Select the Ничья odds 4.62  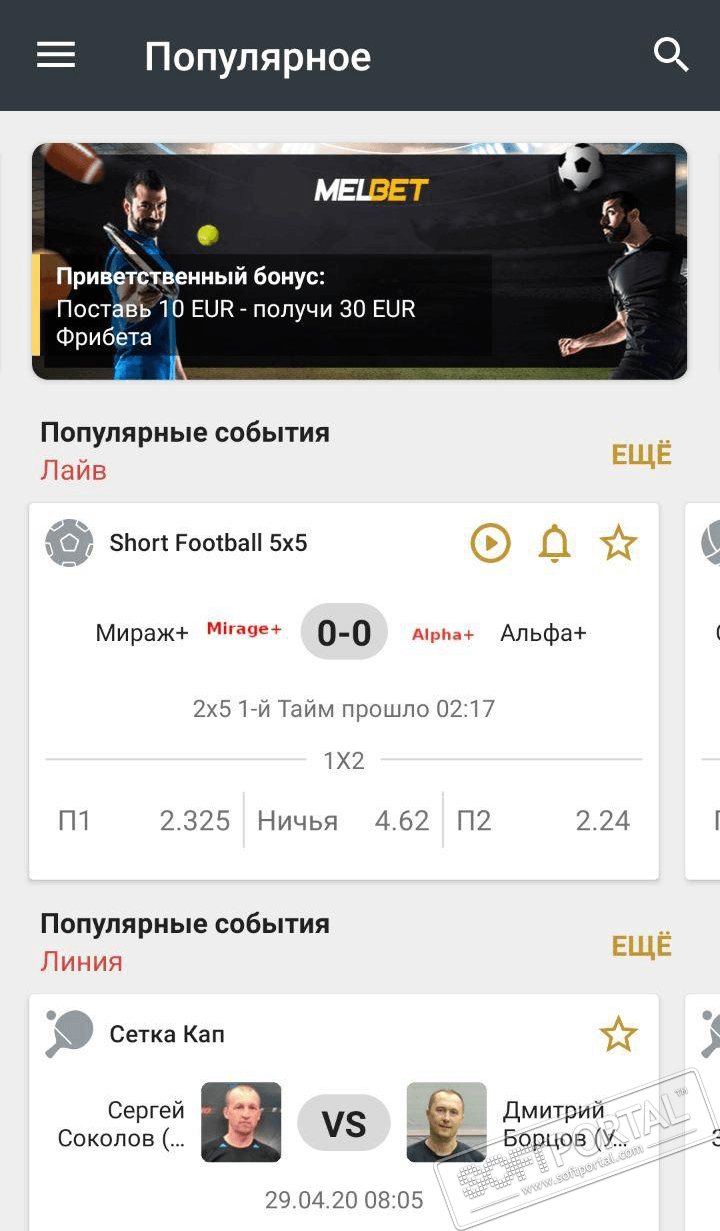point(343,821)
